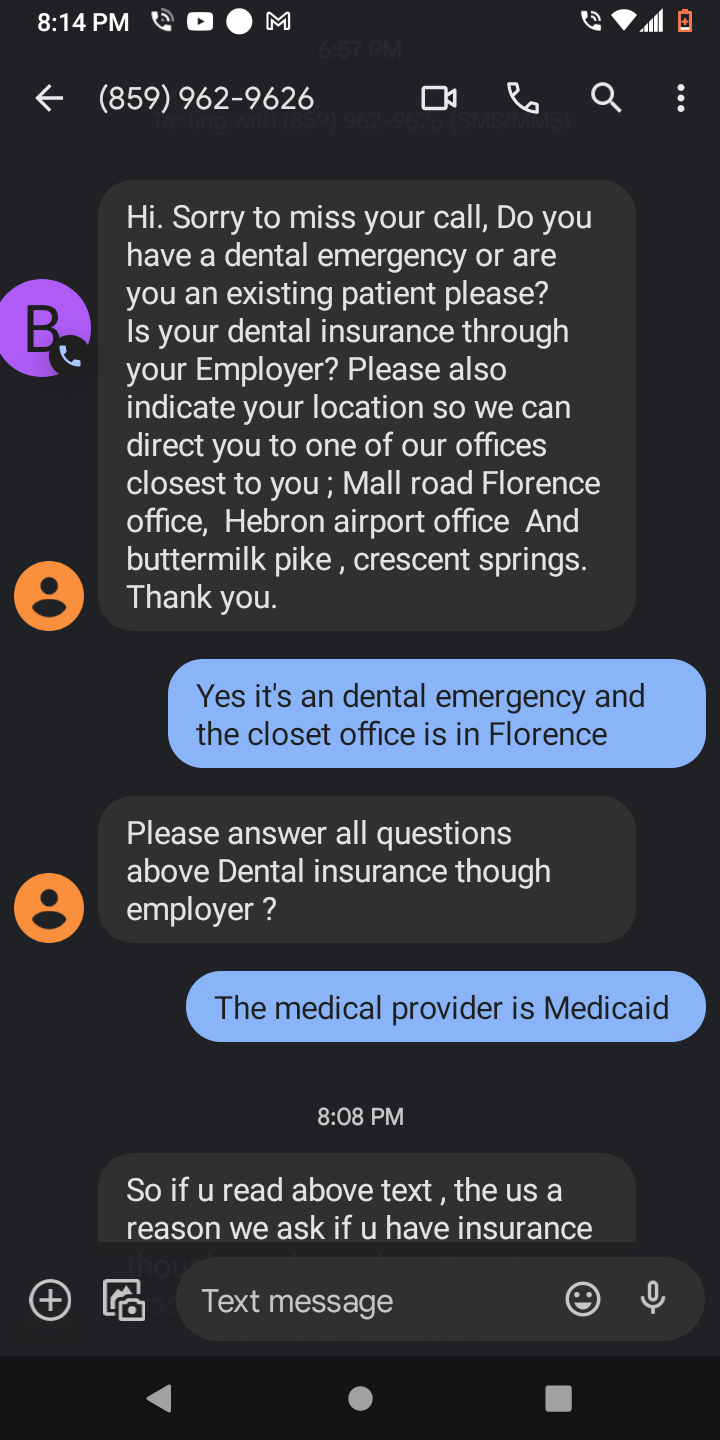
Task: Select the voice call icon
Action: [523, 97]
